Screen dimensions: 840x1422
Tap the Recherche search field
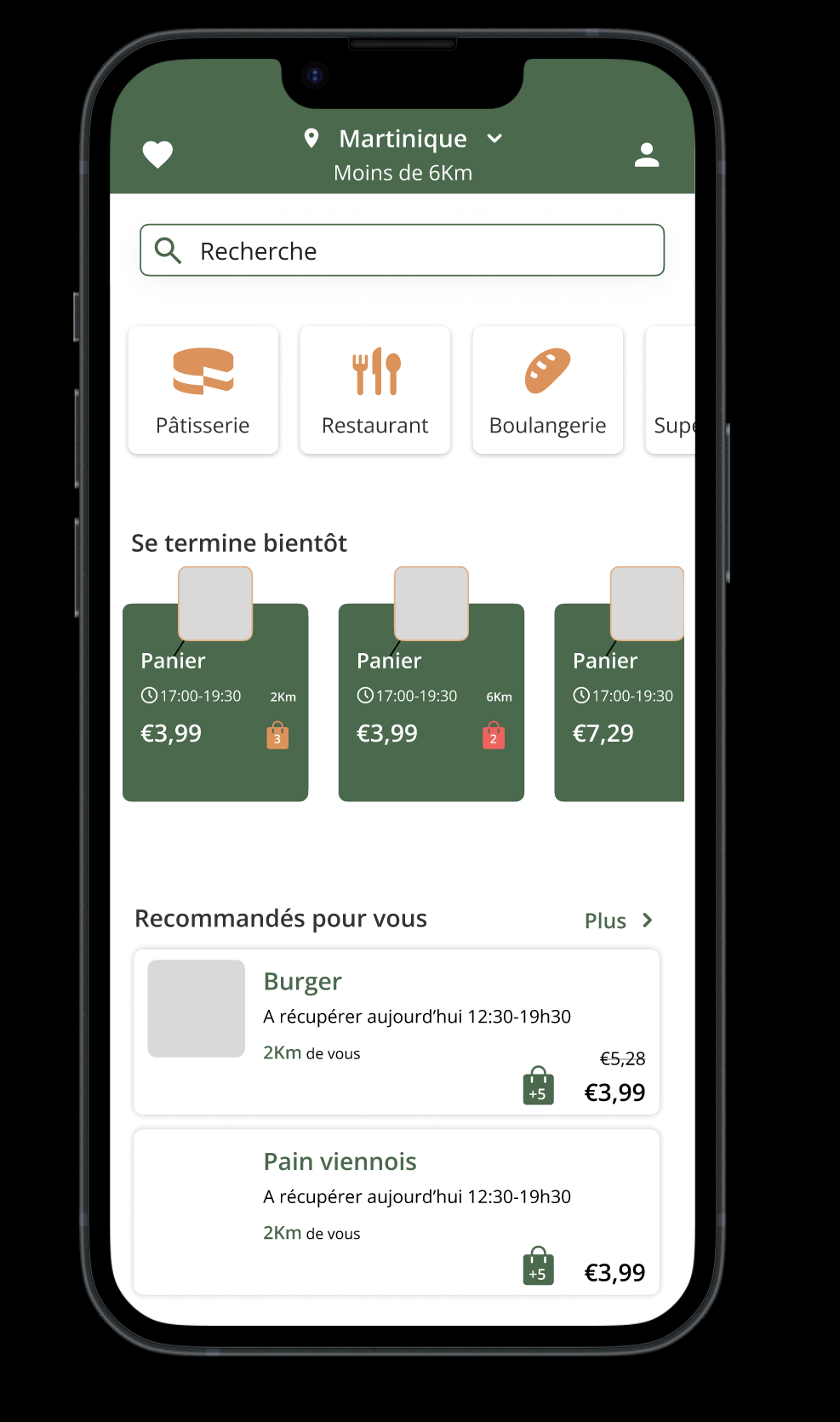point(402,250)
